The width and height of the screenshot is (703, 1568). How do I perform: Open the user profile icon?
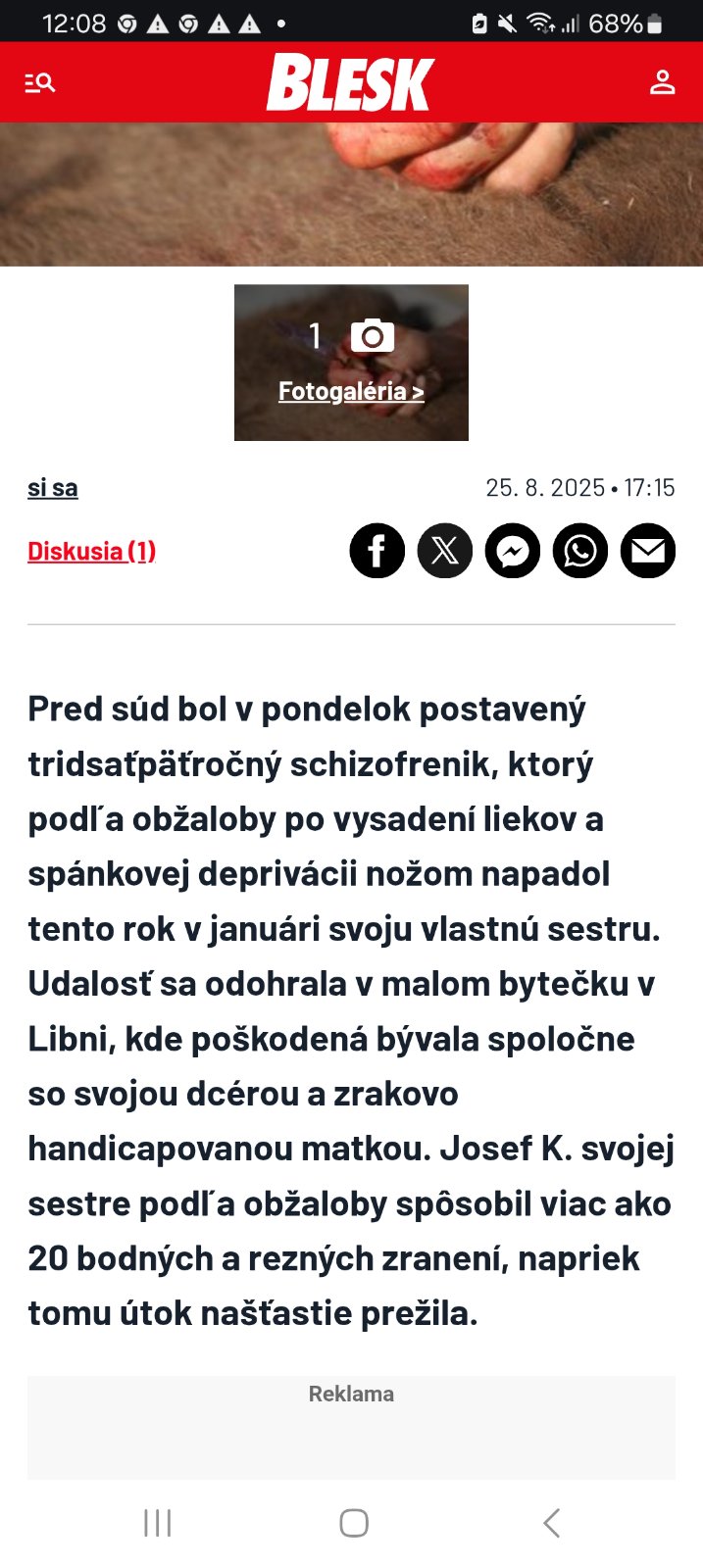(663, 82)
